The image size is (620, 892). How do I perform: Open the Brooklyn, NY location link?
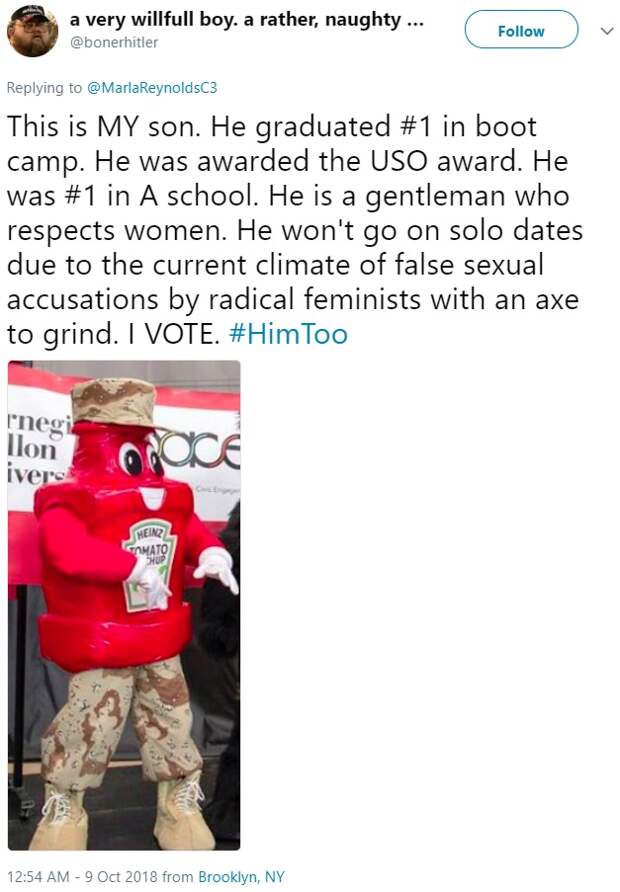(x=241, y=877)
